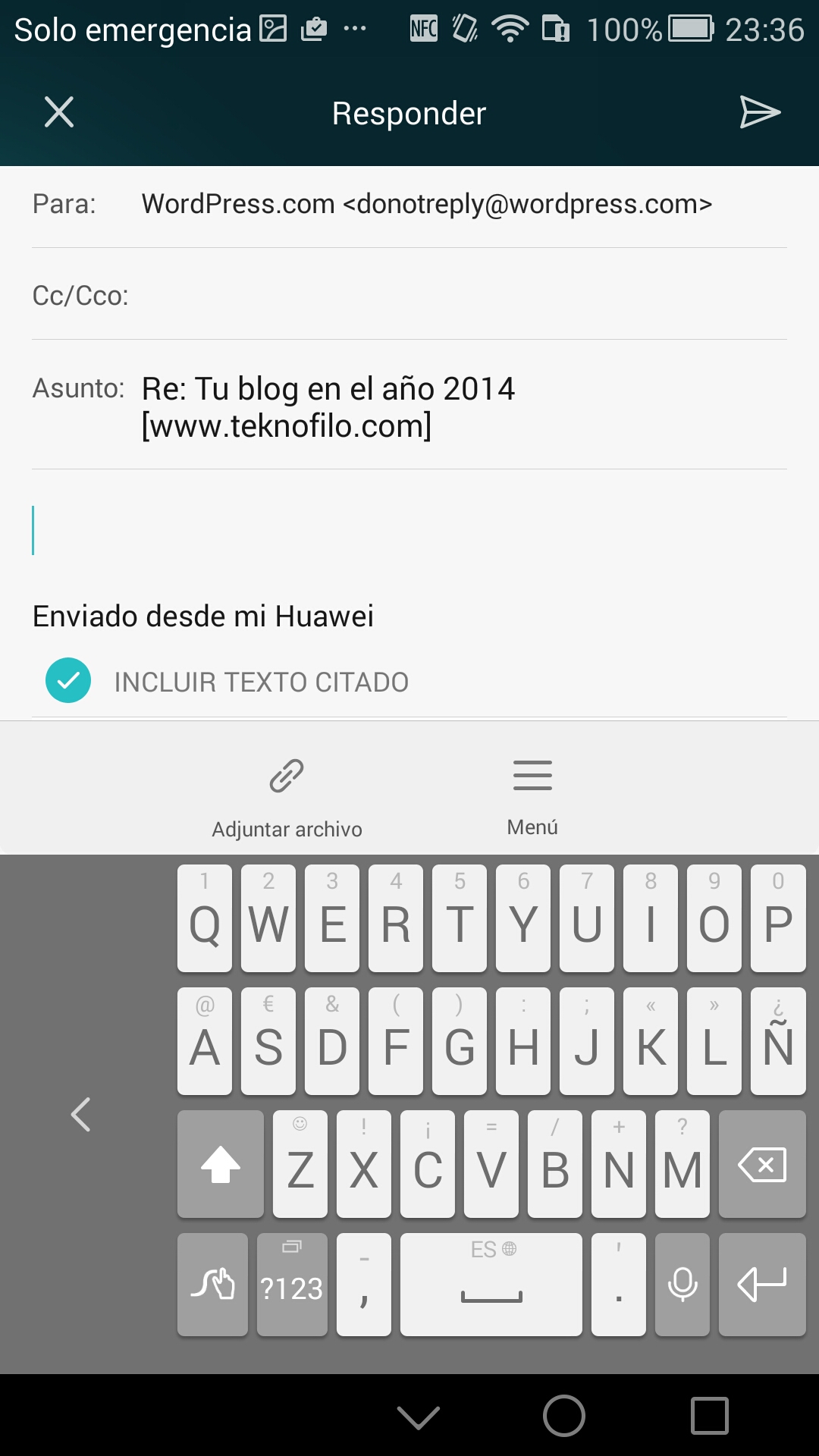Image resolution: width=819 pixels, height=1456 pixels.
Task: Send the reply email
Action: coord(759,112)
